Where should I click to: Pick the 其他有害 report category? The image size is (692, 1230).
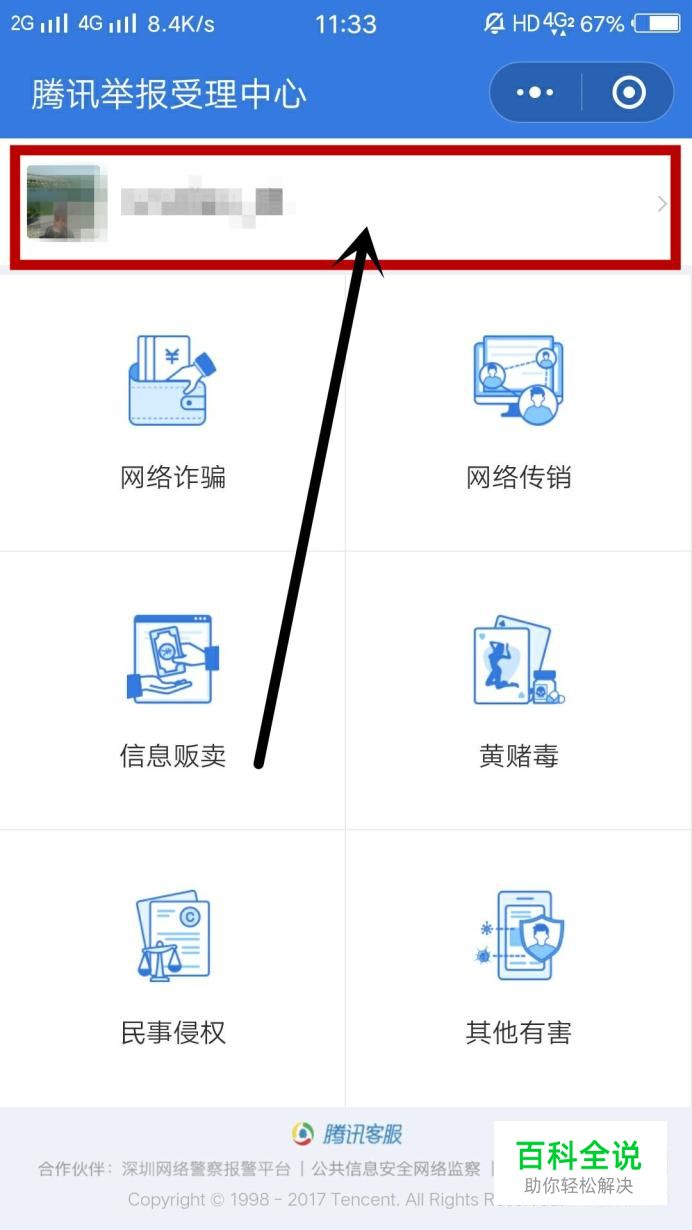519,968
